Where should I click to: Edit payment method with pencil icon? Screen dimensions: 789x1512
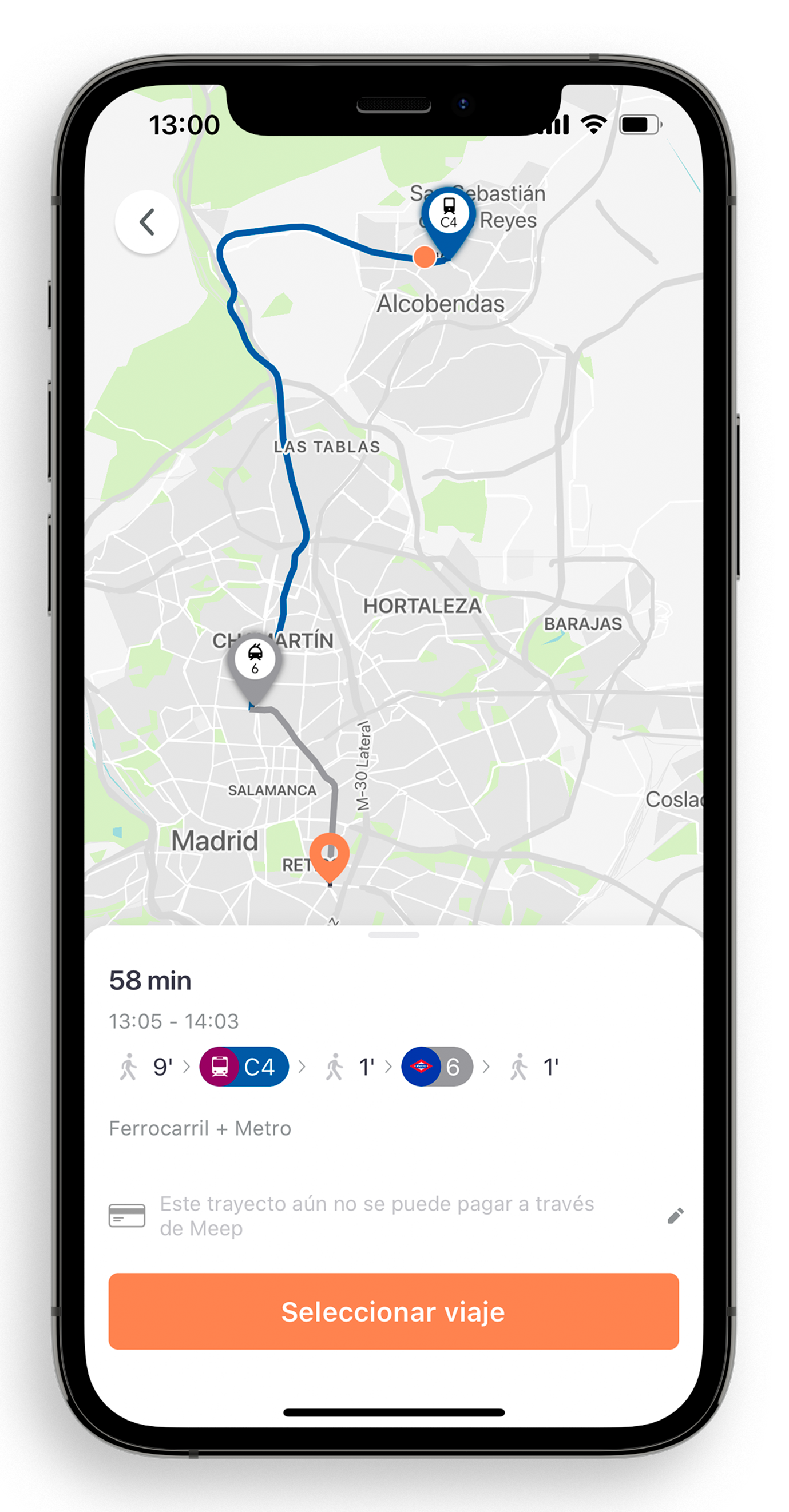tap(675, 1216)
